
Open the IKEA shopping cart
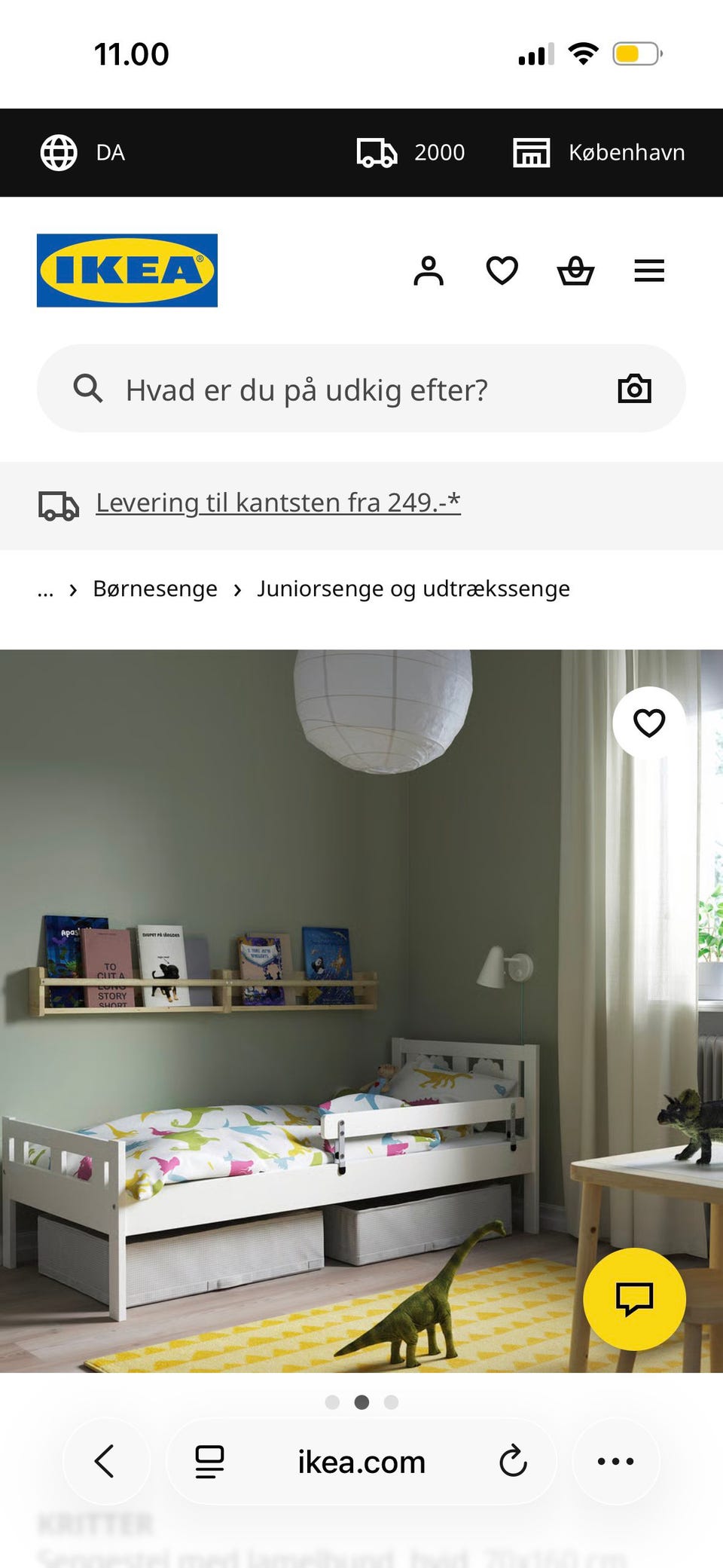point(575,271)
